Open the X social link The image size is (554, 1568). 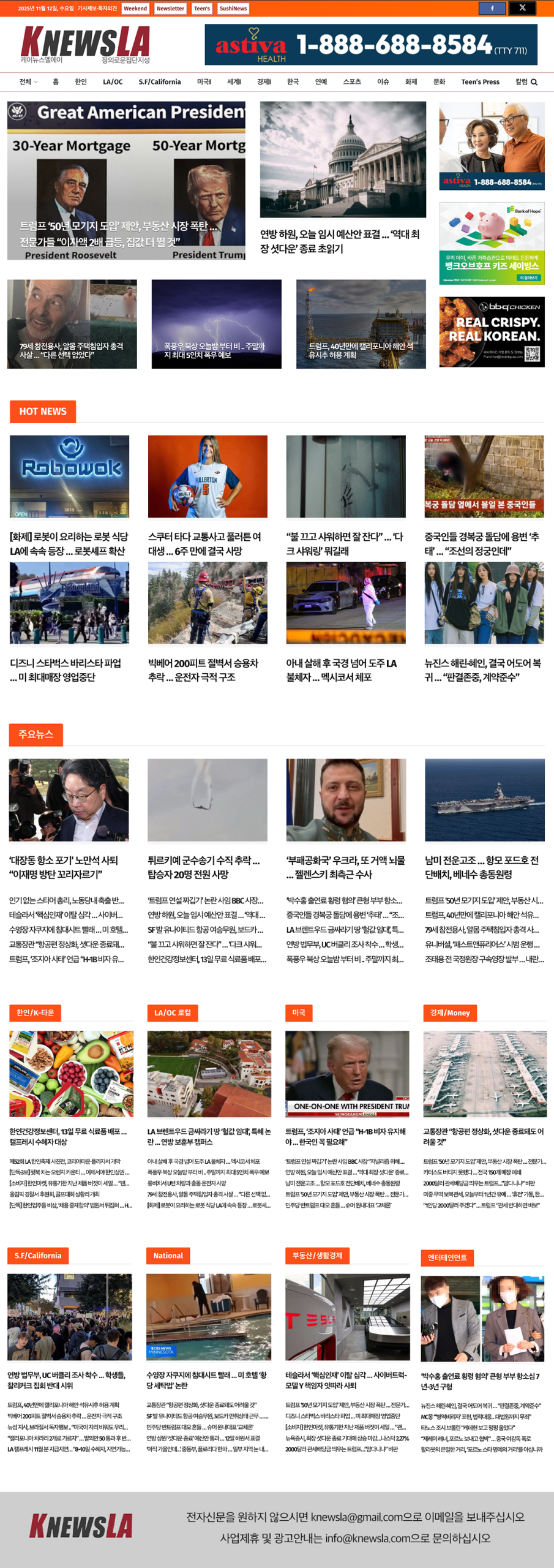pos(522,8)
